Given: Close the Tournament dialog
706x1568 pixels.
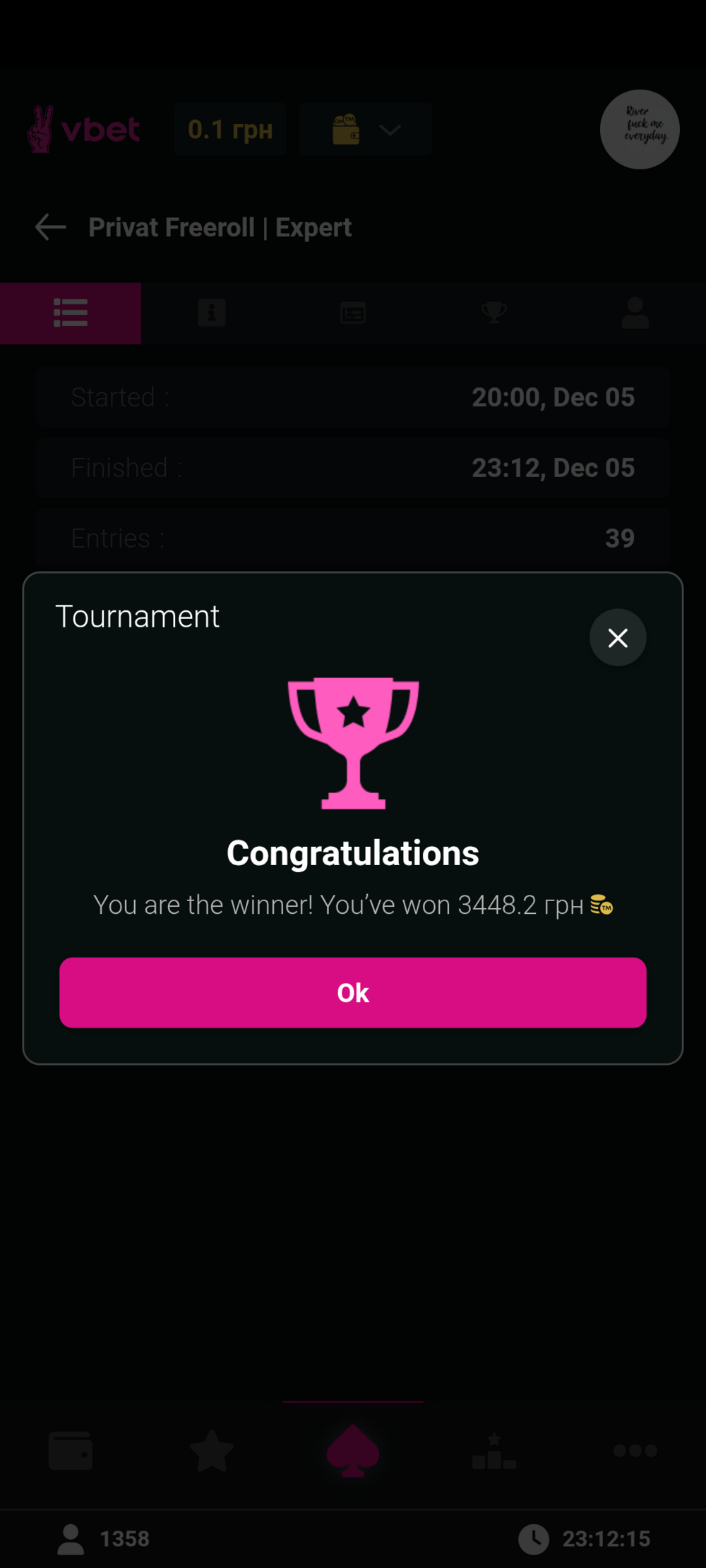Looking at the screenshot, I should click(618, 638).
